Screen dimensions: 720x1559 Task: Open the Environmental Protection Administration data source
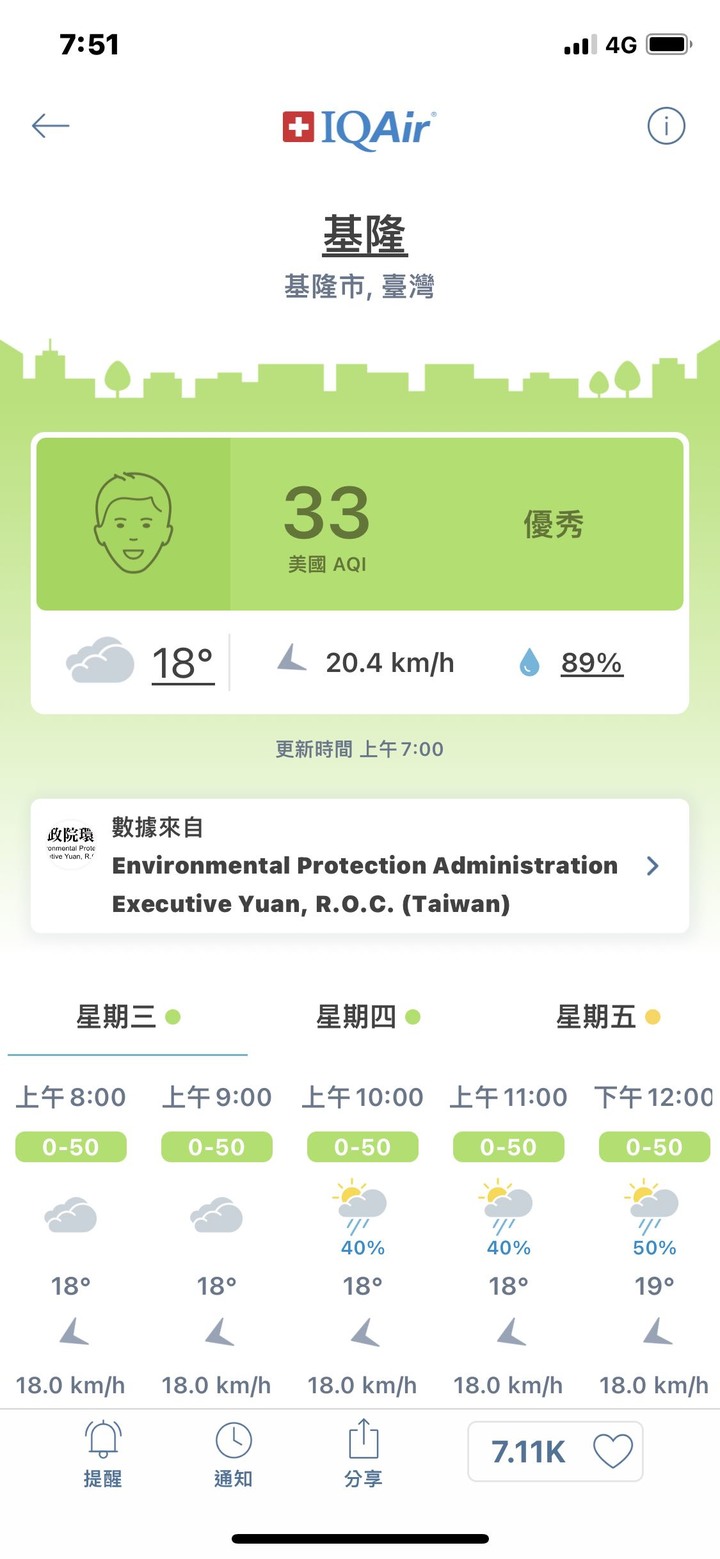pos(360,866)
